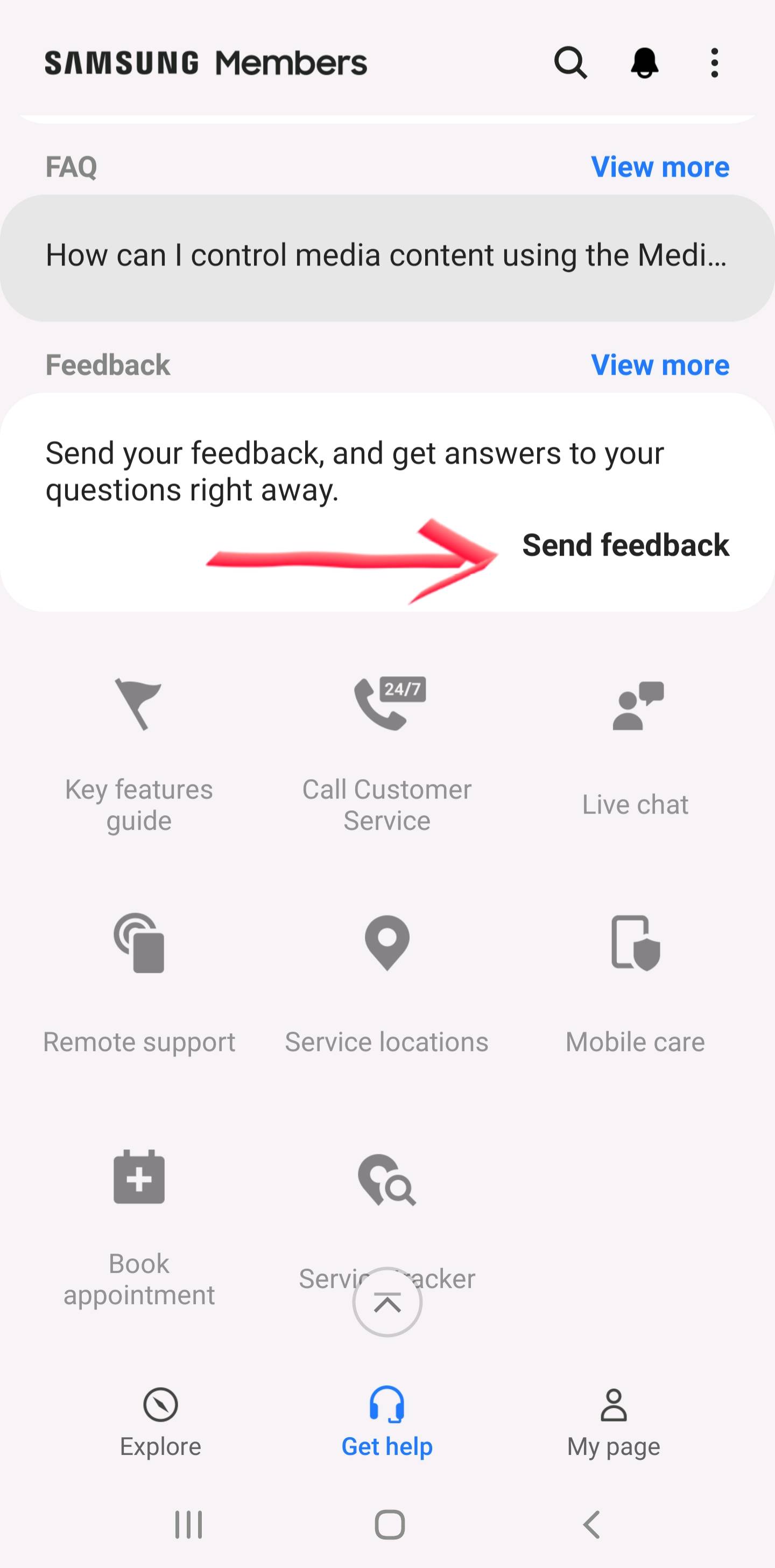View more FAQ entries
775x1568 pixels.
(x=660, y=167)
